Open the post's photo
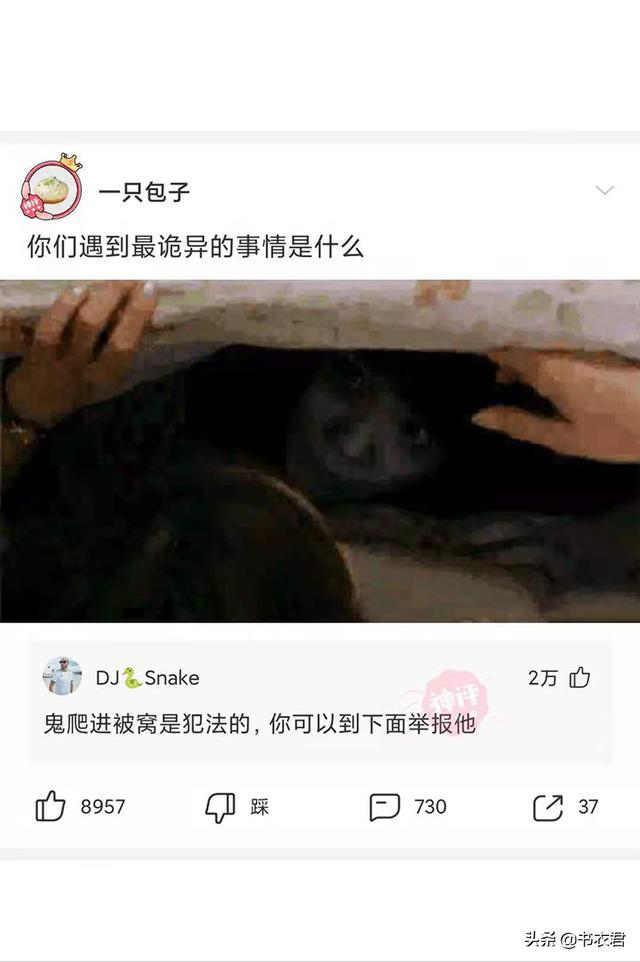The width and height of the screenshot is (640, 962). pyautogui.click(x=320, y=450)
